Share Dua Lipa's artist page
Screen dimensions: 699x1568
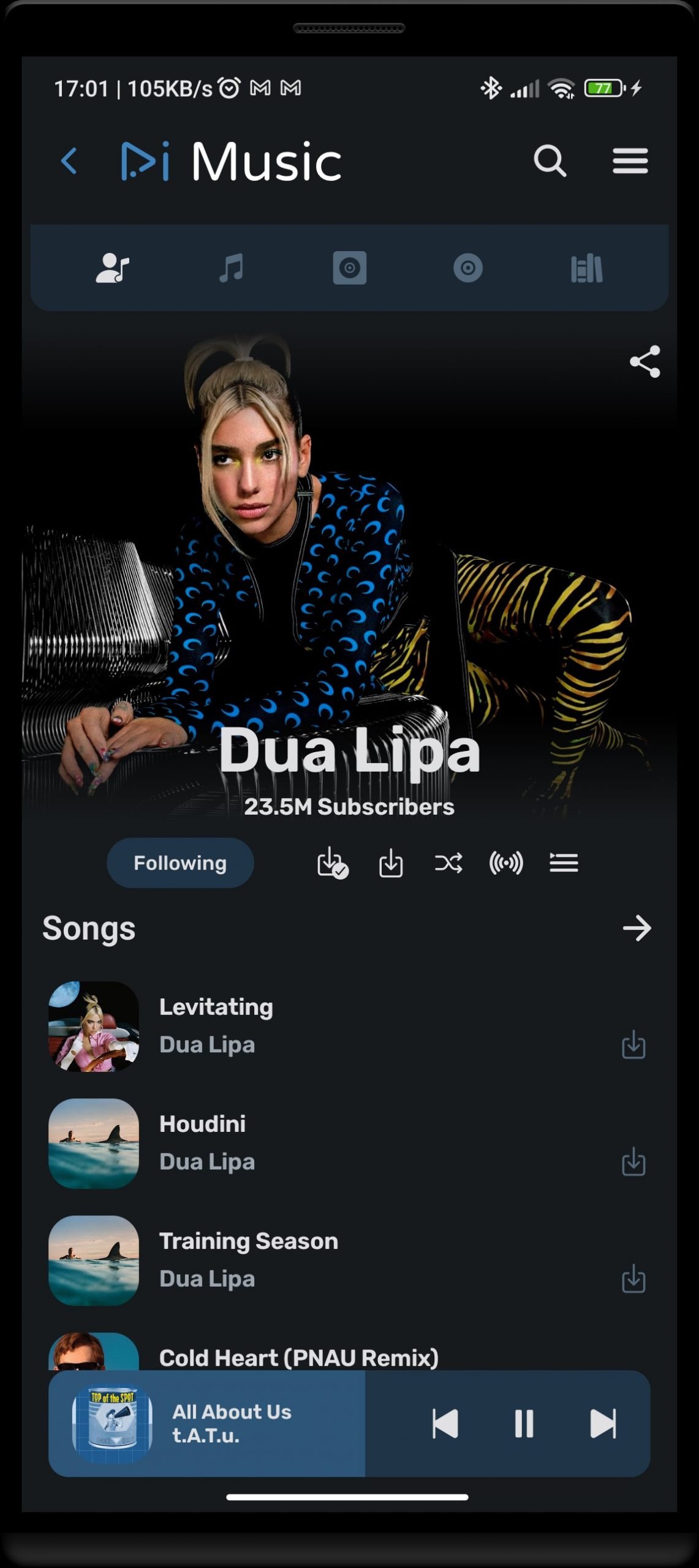point(644,361)
